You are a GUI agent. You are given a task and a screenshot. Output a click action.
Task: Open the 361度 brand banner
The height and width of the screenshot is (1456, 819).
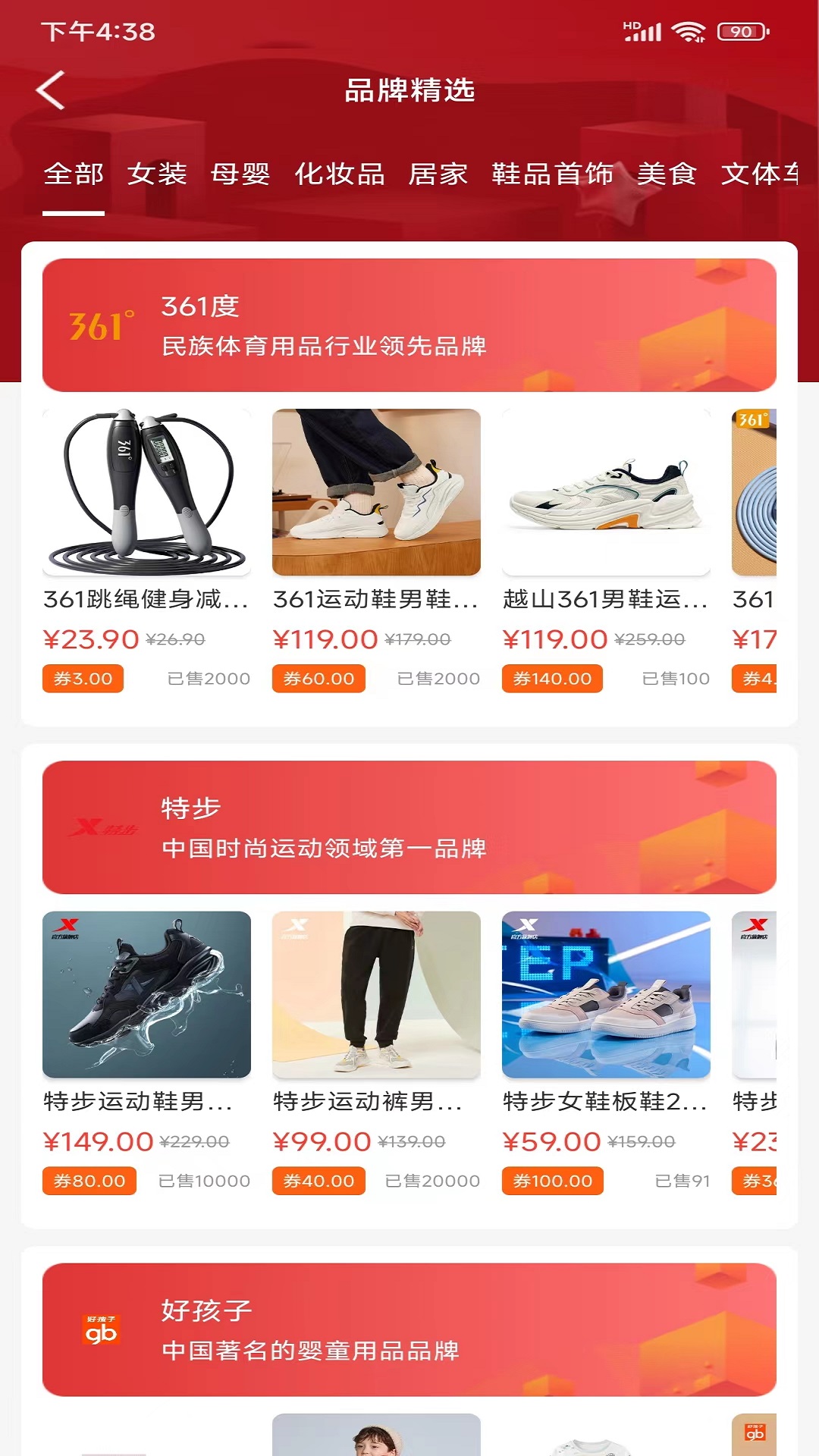[409, 325]
